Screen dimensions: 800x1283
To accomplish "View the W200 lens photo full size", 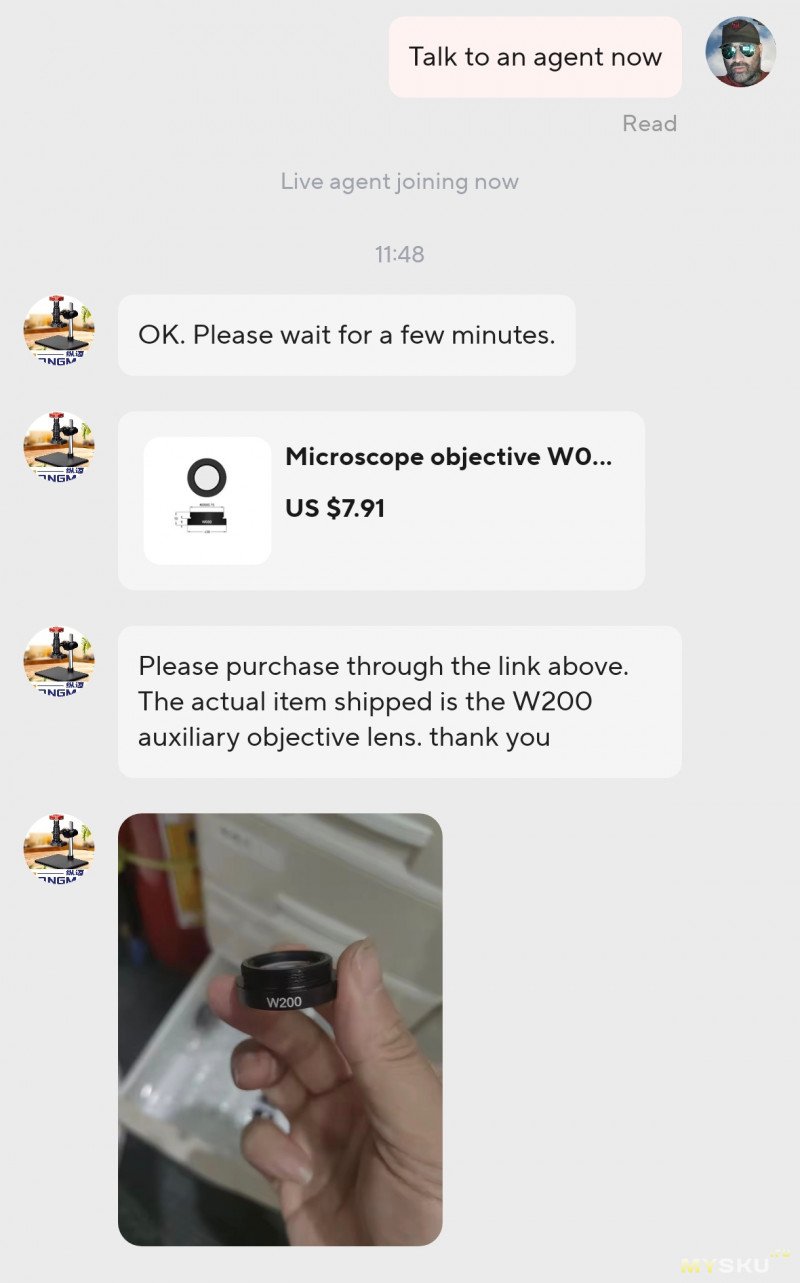I will [280, 1029].
